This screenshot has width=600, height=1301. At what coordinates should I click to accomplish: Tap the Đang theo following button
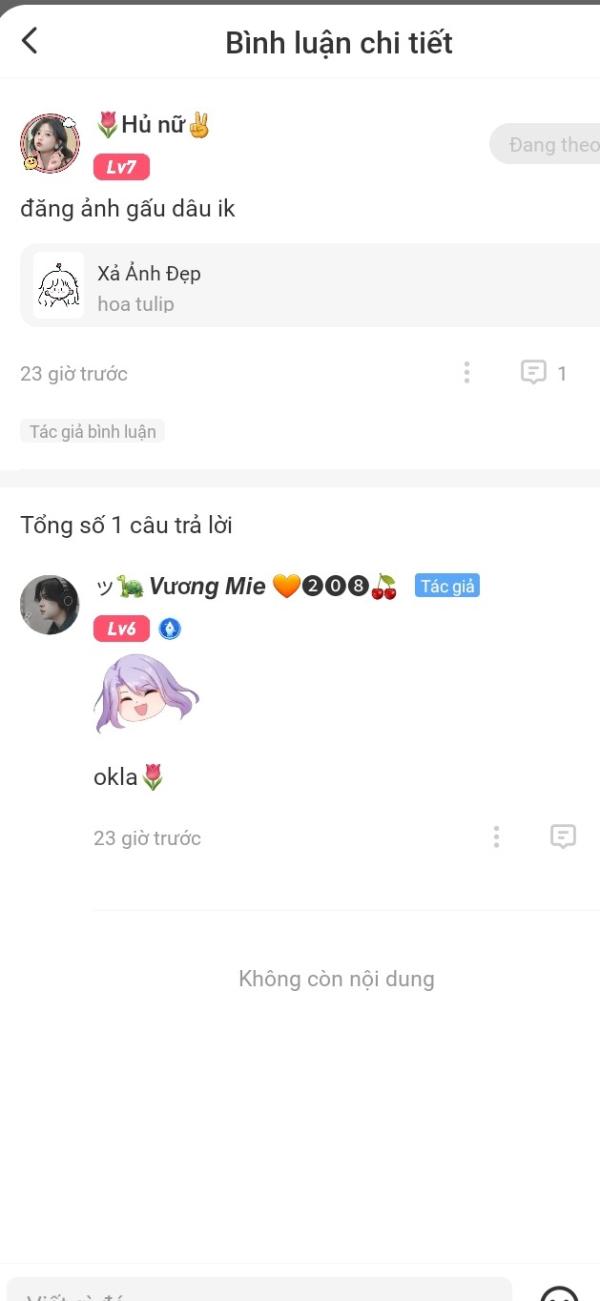coord(546,145)
